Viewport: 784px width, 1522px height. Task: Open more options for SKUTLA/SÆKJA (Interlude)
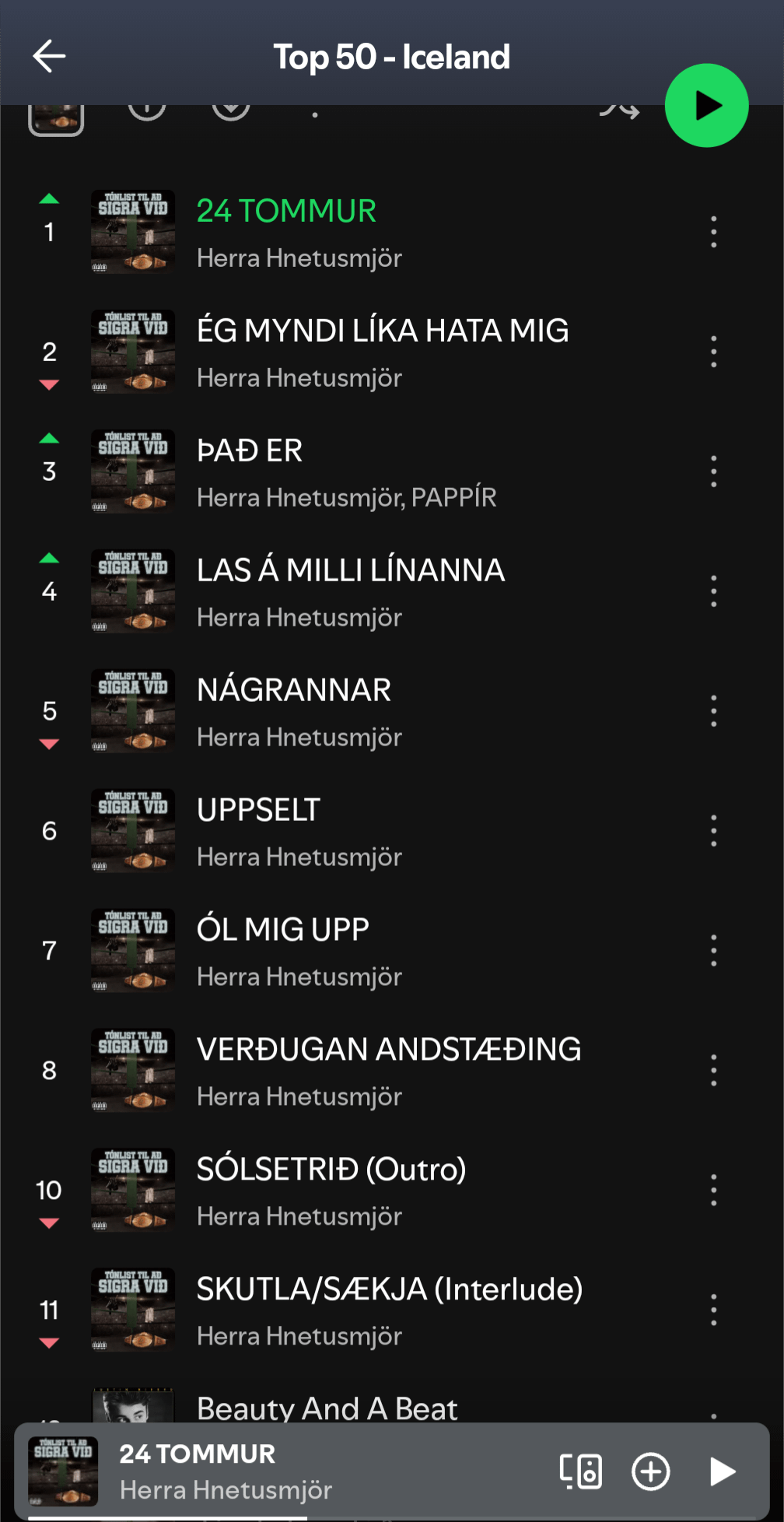click(x=713, y=1310)
